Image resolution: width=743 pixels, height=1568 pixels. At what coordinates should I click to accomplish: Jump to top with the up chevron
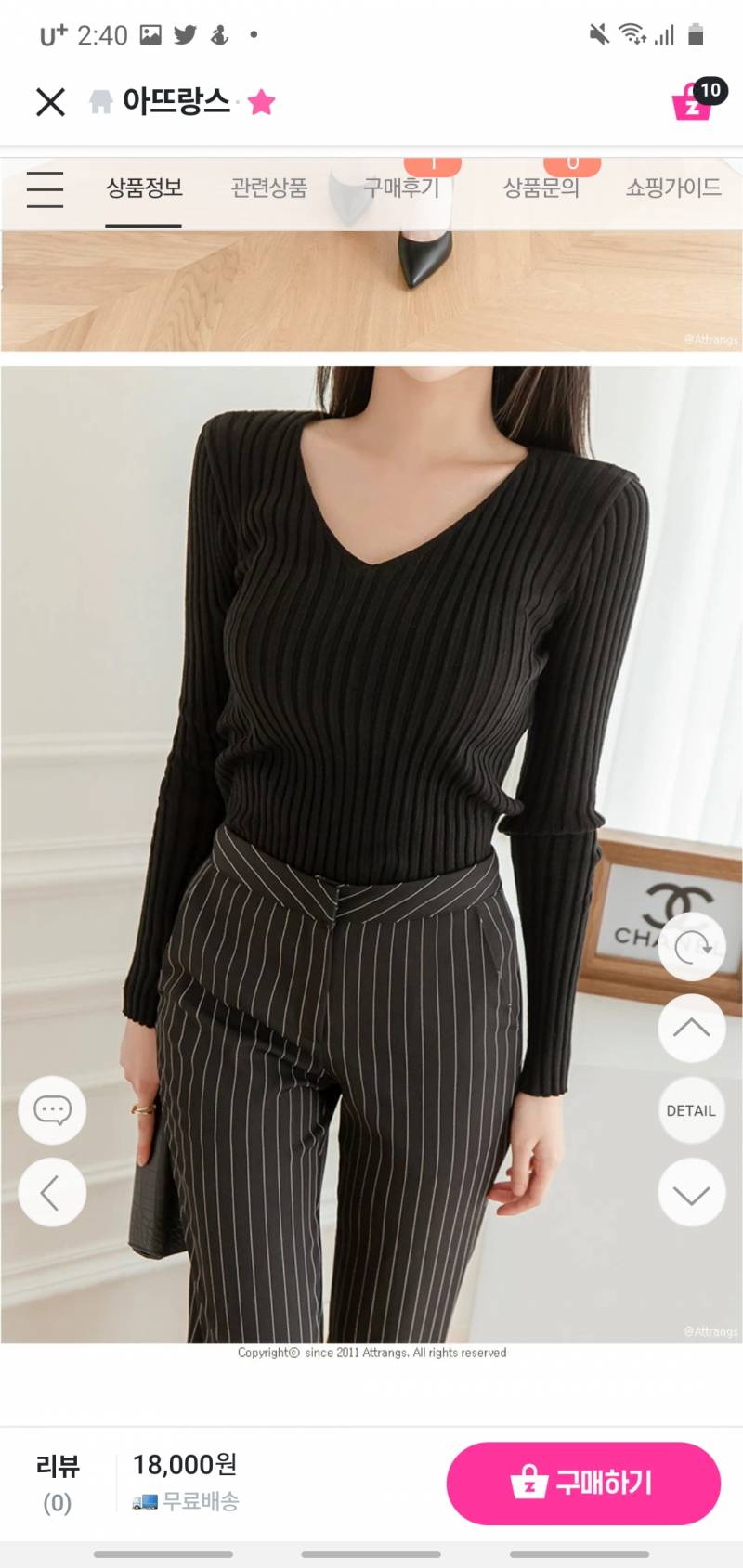click(692, 1029)
